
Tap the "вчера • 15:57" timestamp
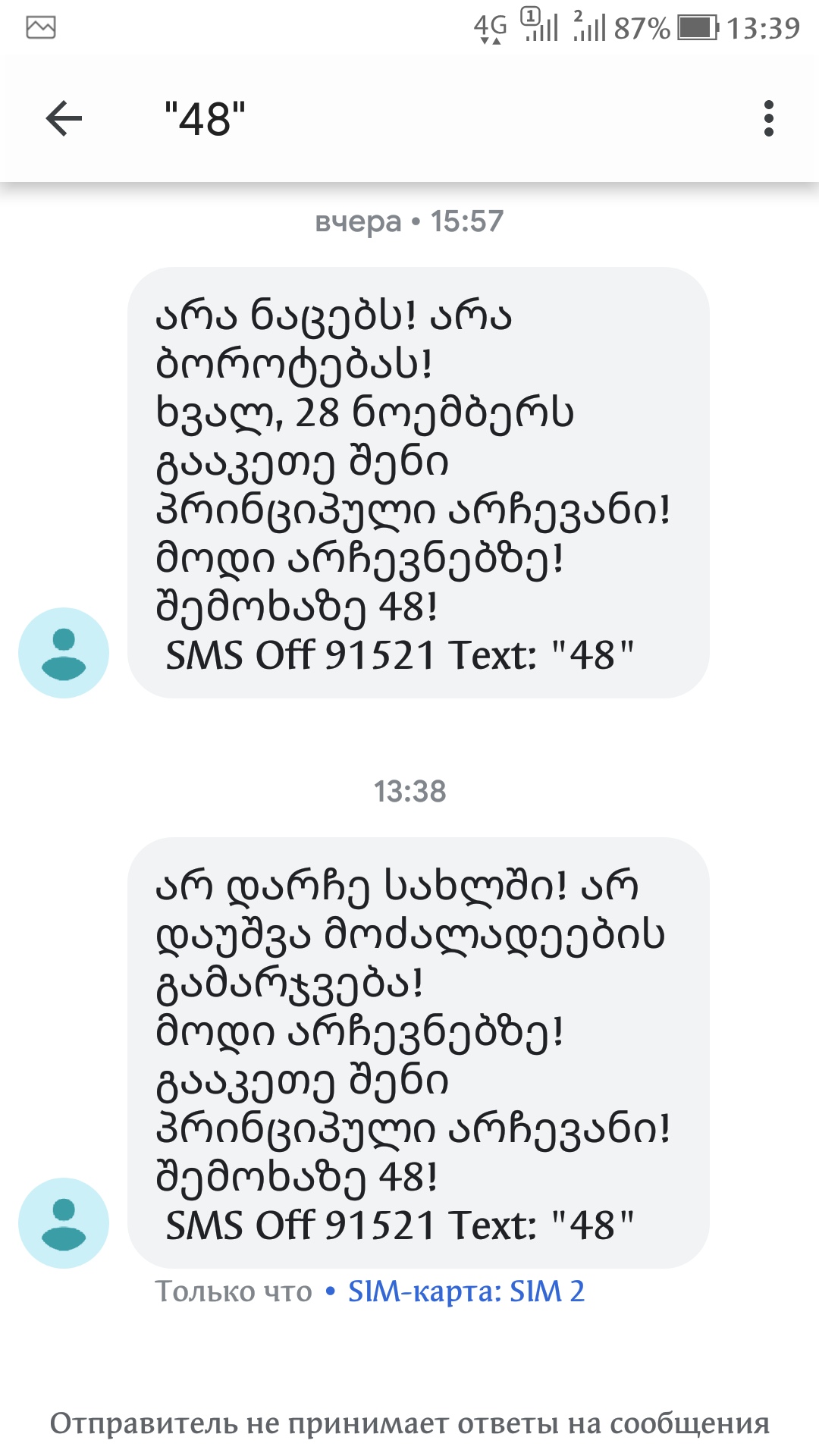[x=409, y=221]
